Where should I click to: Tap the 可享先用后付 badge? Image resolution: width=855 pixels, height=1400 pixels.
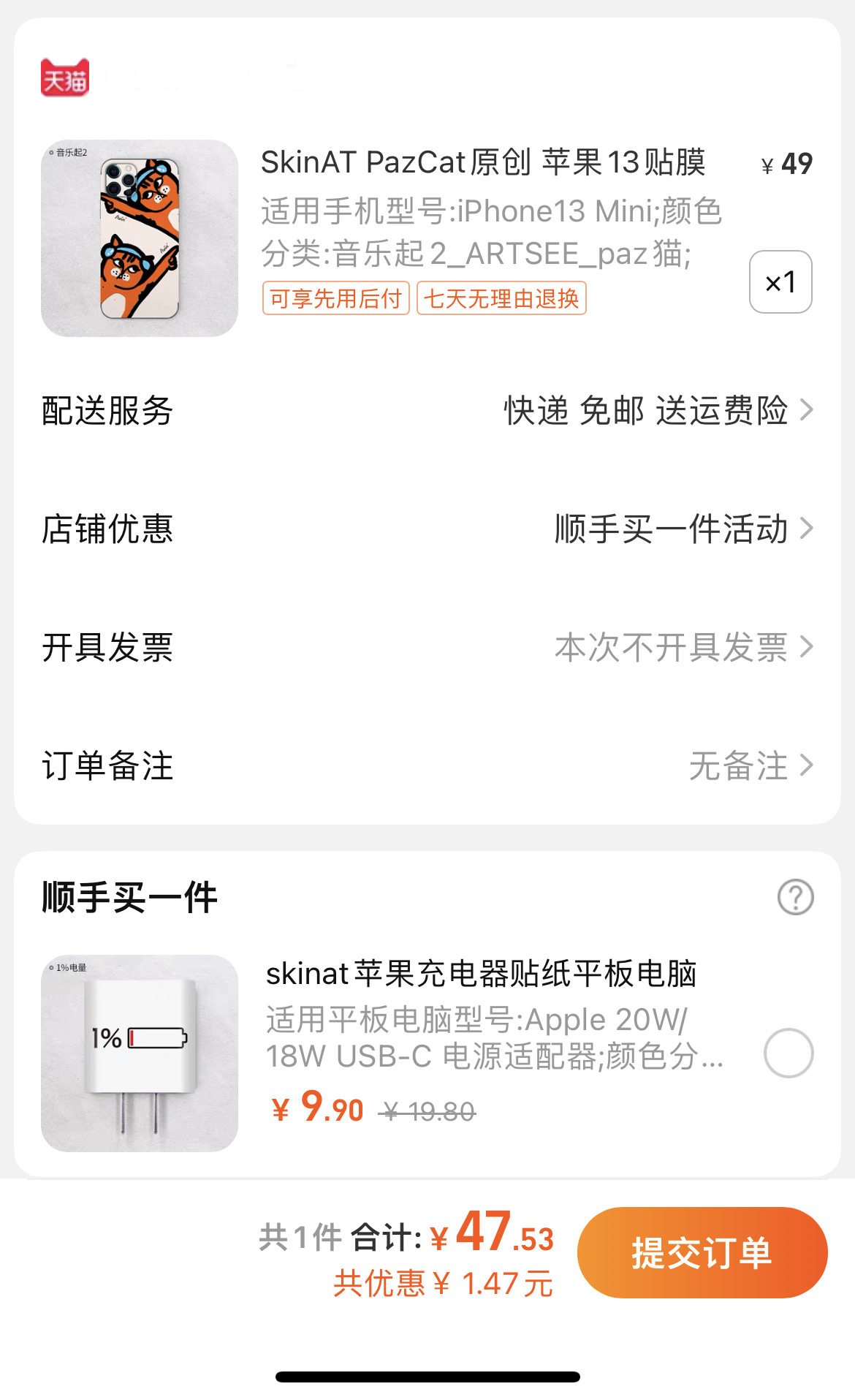coord(336,298)
